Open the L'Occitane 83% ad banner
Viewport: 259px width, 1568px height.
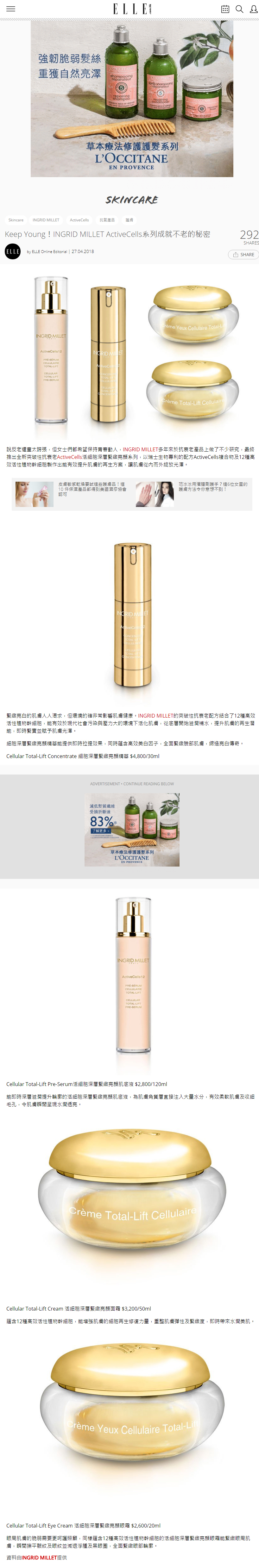click(x=132, y=829)
